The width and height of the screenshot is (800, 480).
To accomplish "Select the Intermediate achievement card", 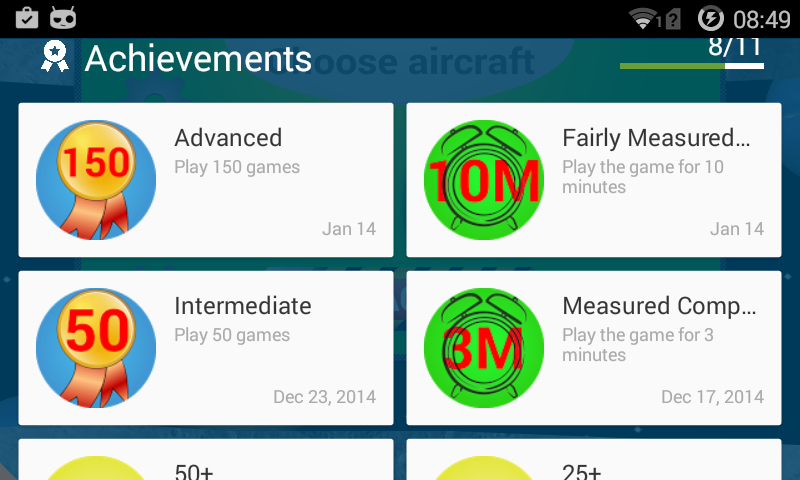I will tap(206, 348).
